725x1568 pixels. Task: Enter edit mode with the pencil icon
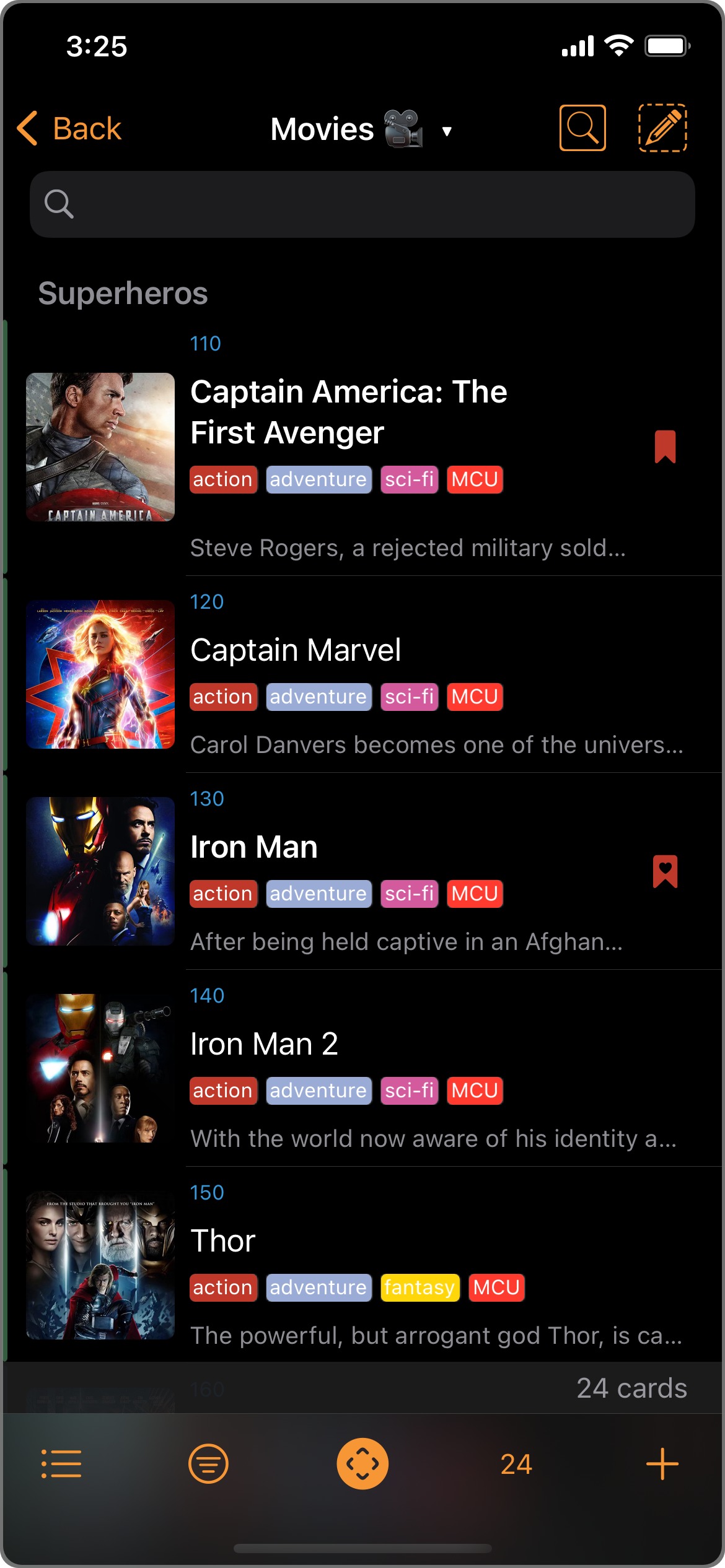coord(662,128)
